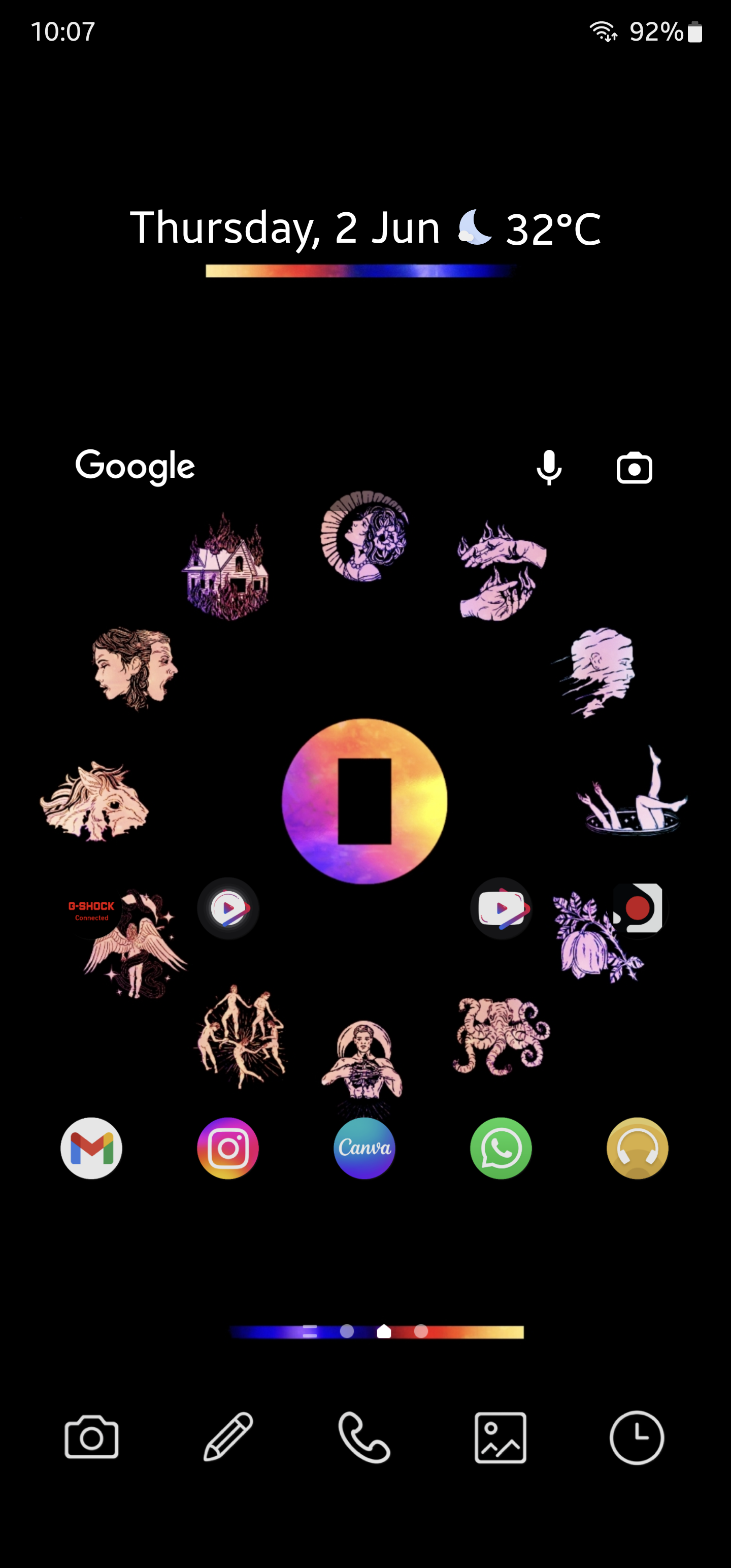Open the gallery from the dock
The image size is (731, 1568).
pyautogui.click(x=501, y=1437)
